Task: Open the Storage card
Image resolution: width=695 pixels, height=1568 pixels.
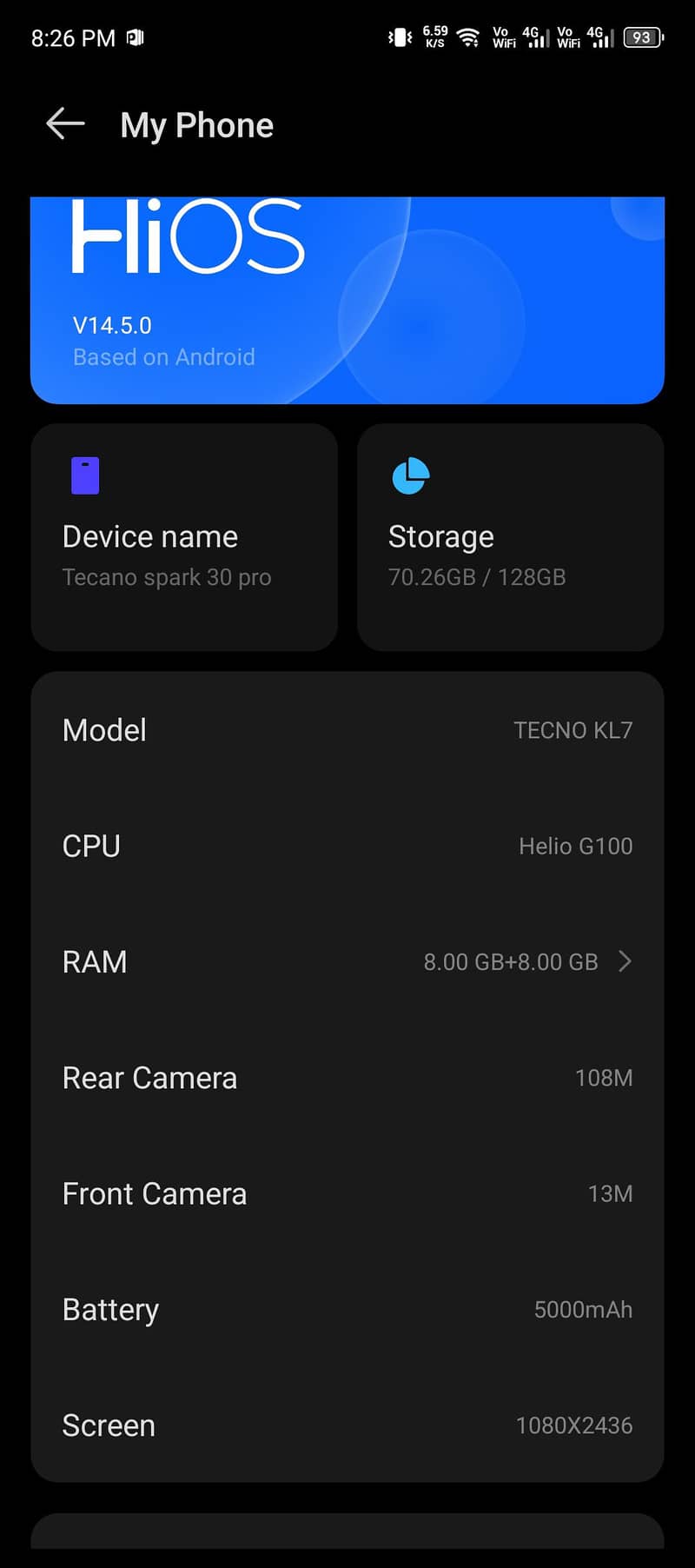Action: (510, 537)
